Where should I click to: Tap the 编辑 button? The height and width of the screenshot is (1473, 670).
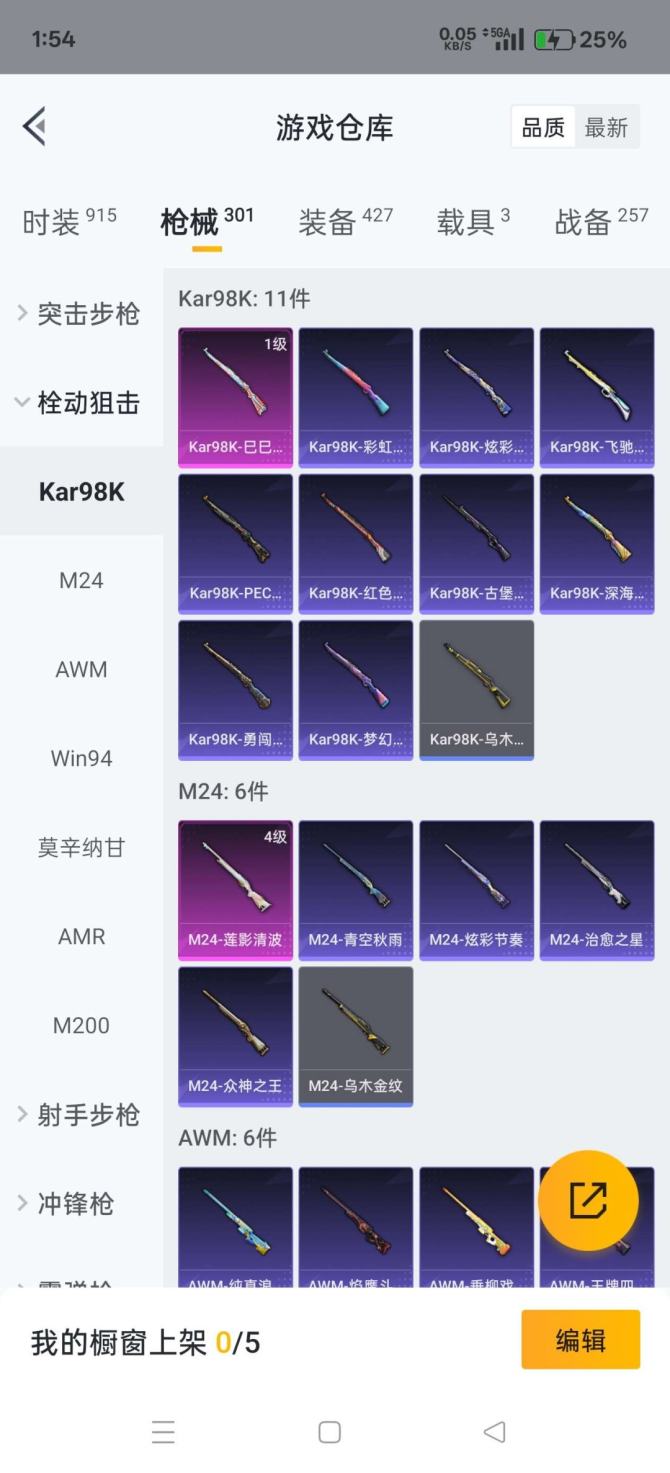click(580, 1340)
